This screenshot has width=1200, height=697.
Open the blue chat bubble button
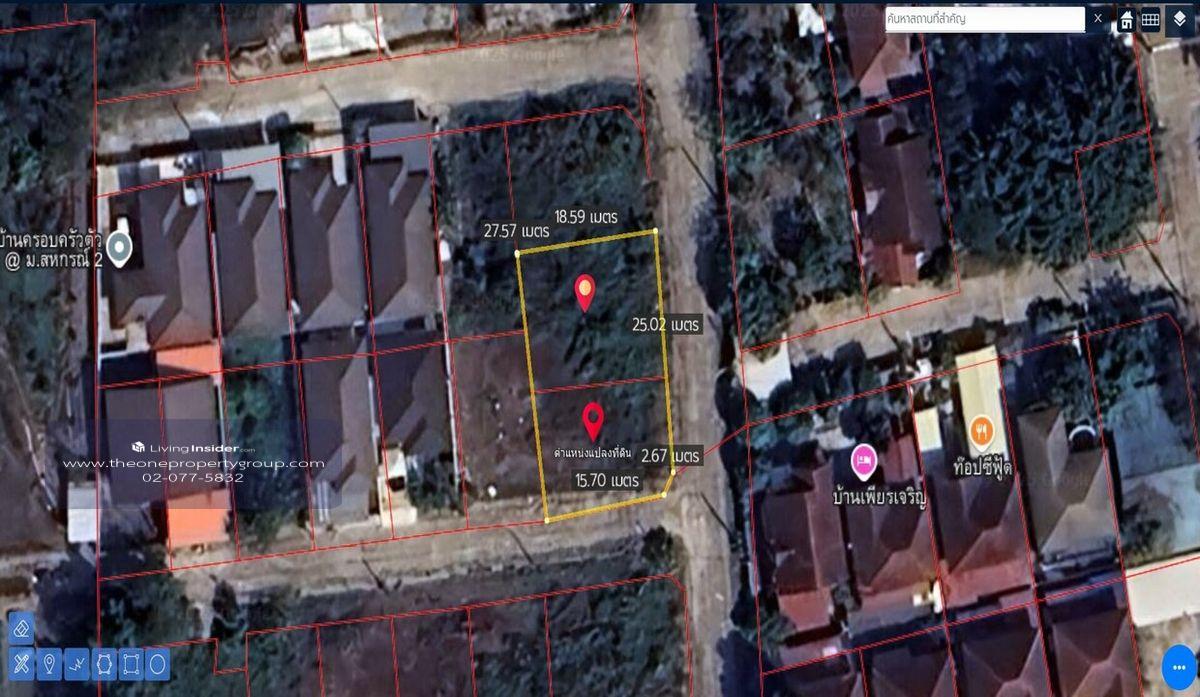pos(1180,668)
